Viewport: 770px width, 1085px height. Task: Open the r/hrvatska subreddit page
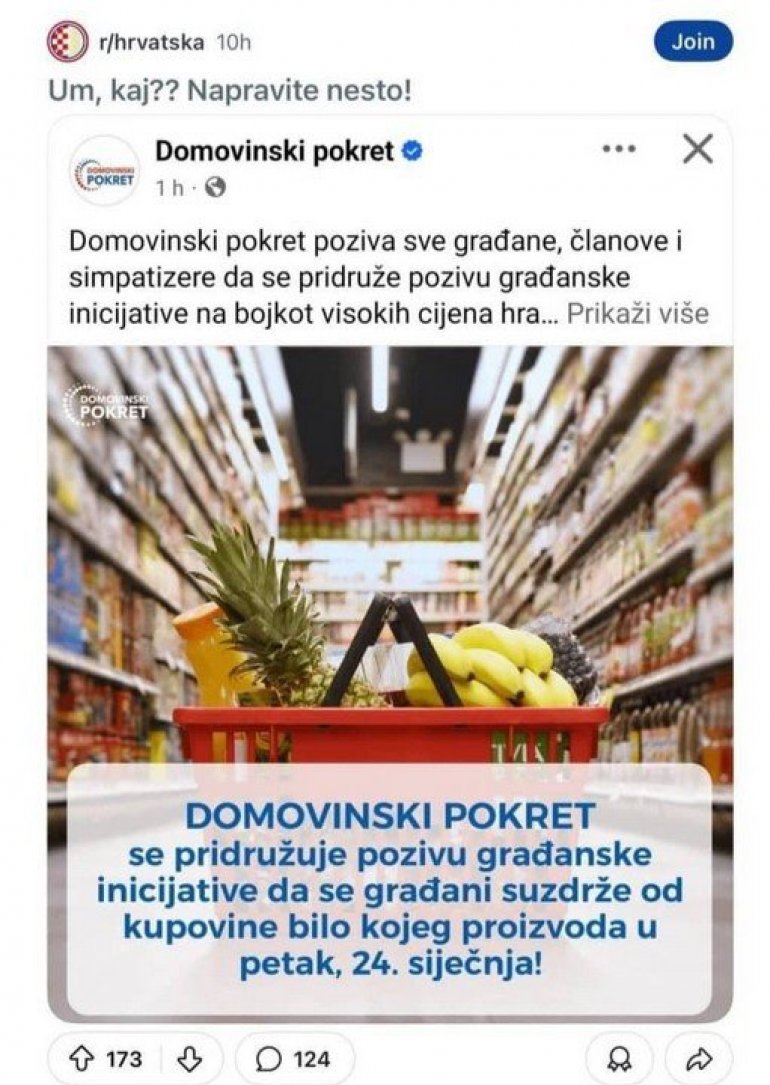pos(150,42)
